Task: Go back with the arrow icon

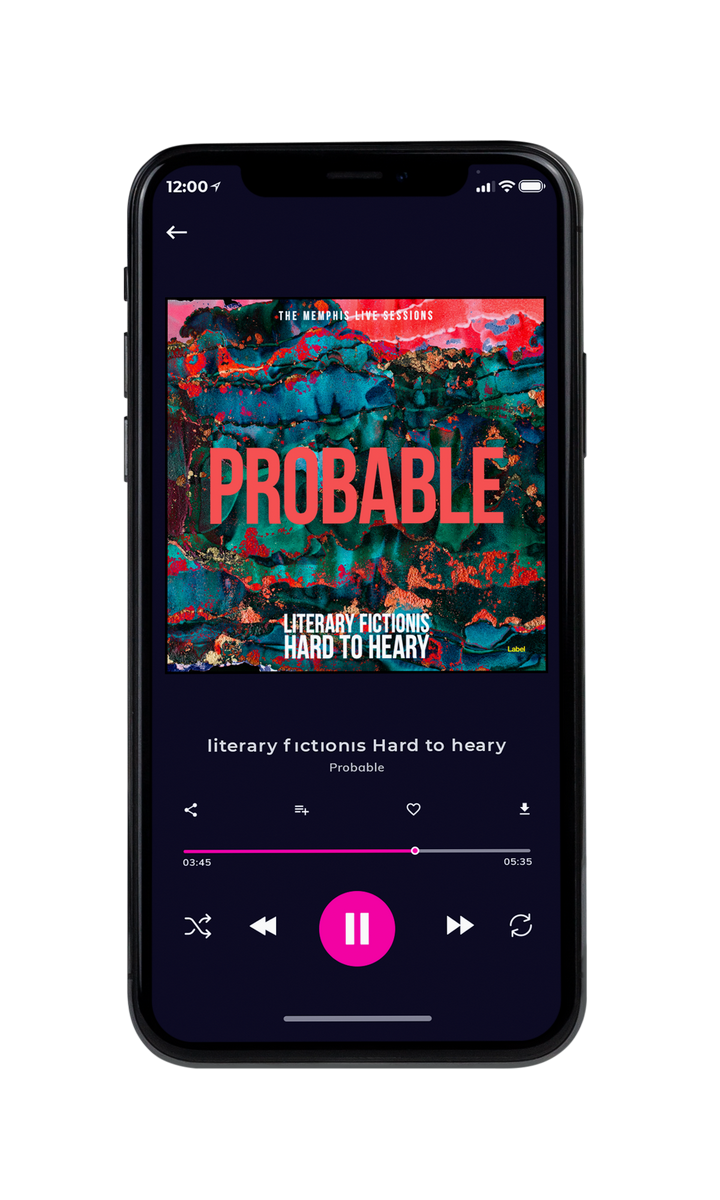Action: point(177,232)
